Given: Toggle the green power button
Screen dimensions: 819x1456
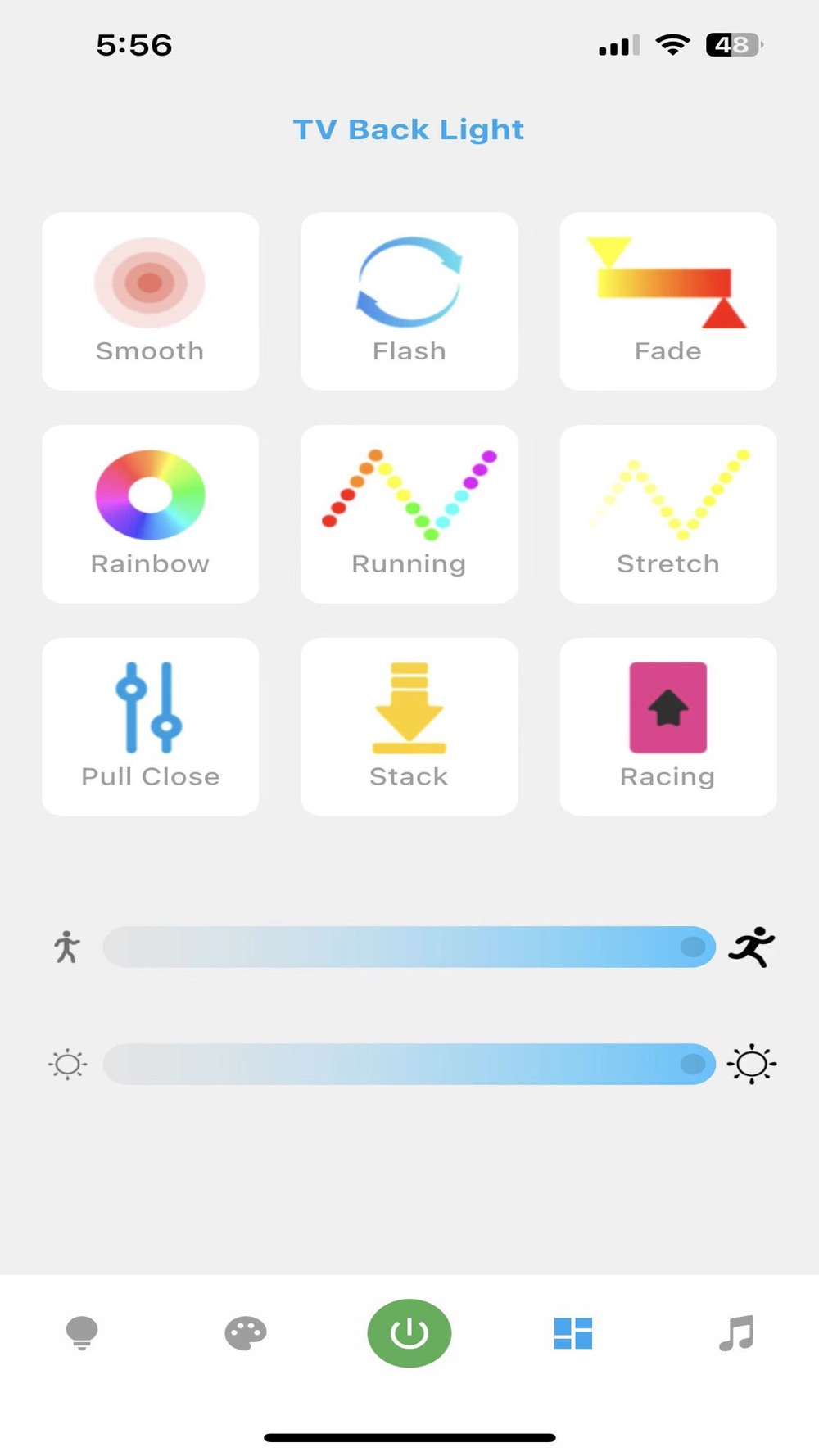Looking at the screenshot, I should 409,1333.
